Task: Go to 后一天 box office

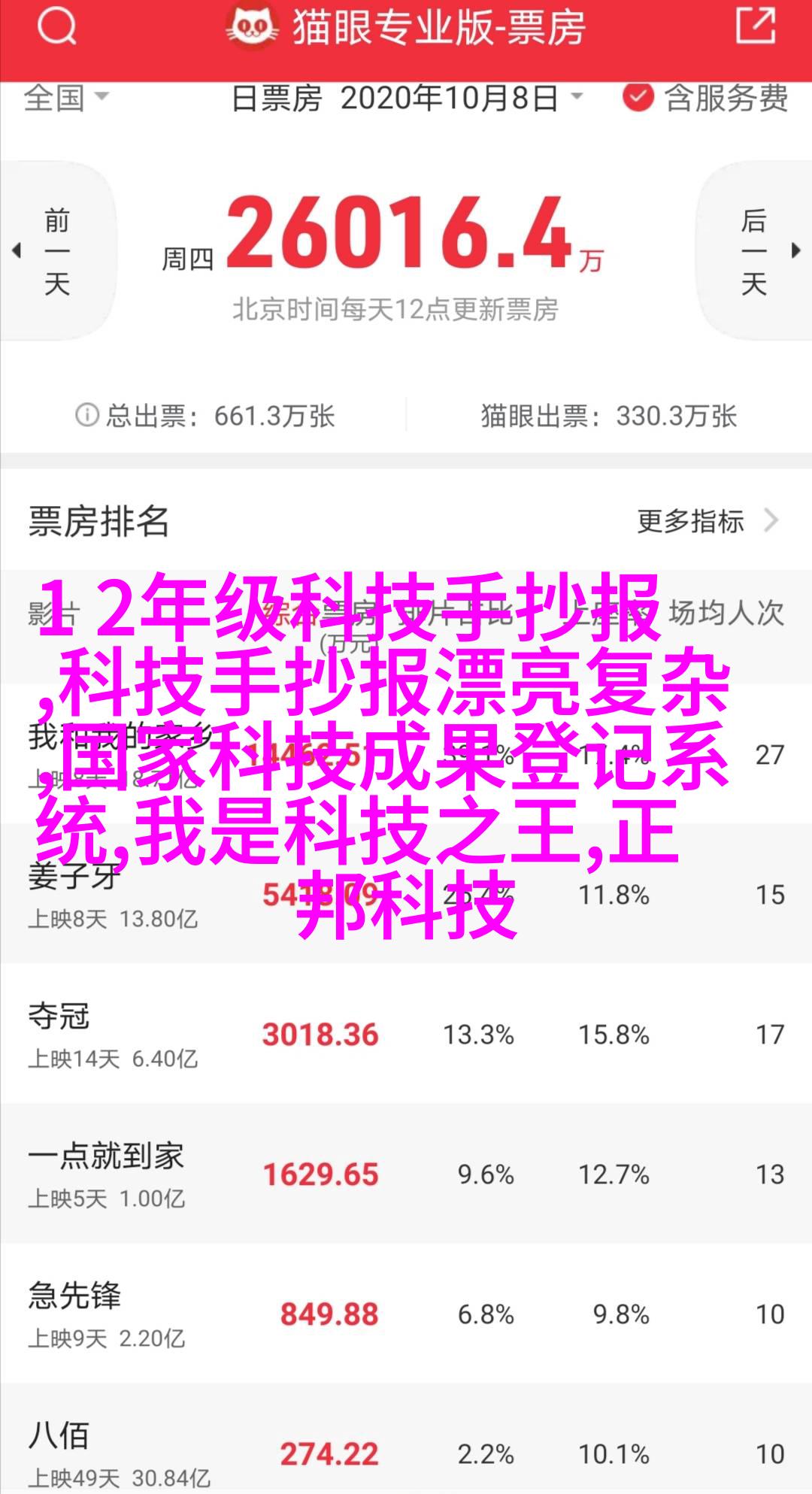Action: pyautogui.click(x=755, y=252)
